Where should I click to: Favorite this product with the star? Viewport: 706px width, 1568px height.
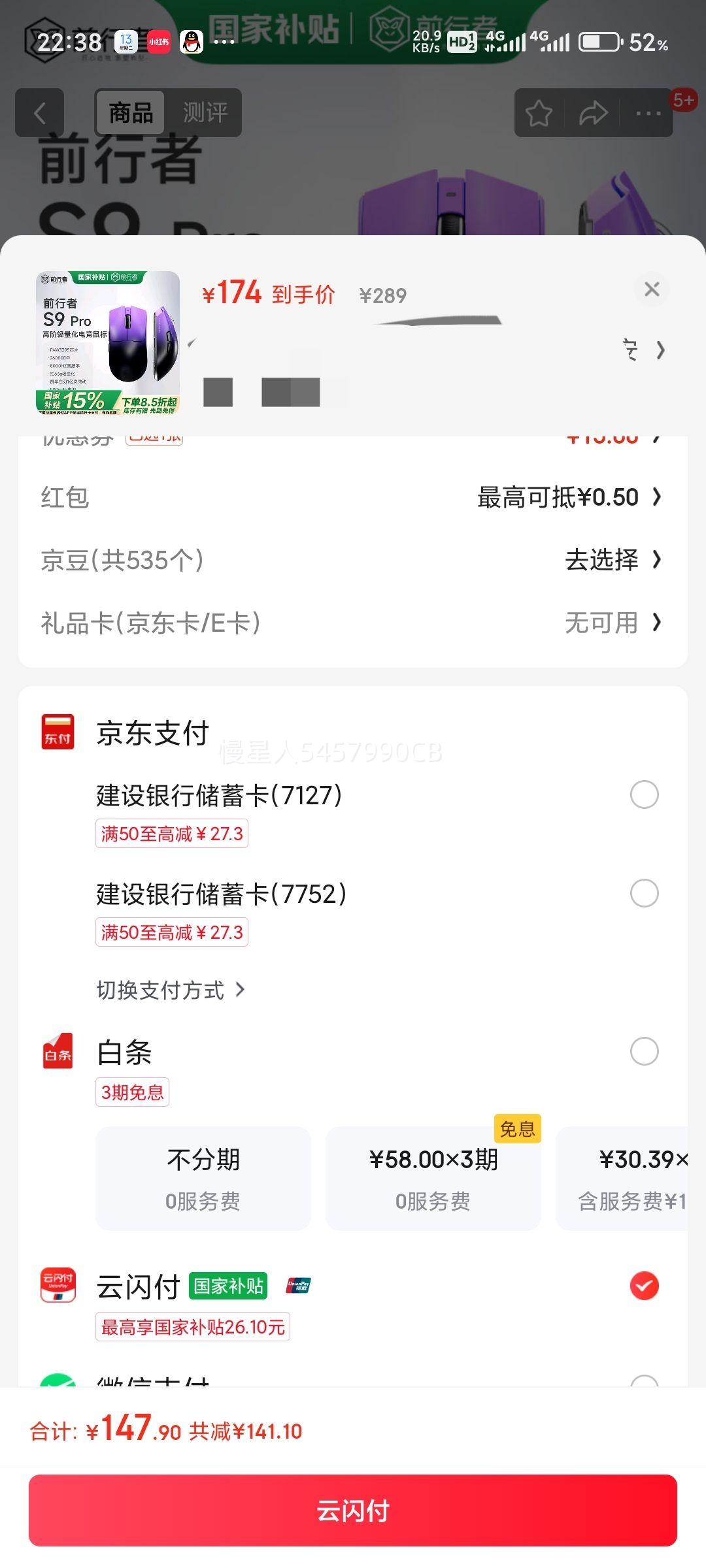tap(539, 113)
